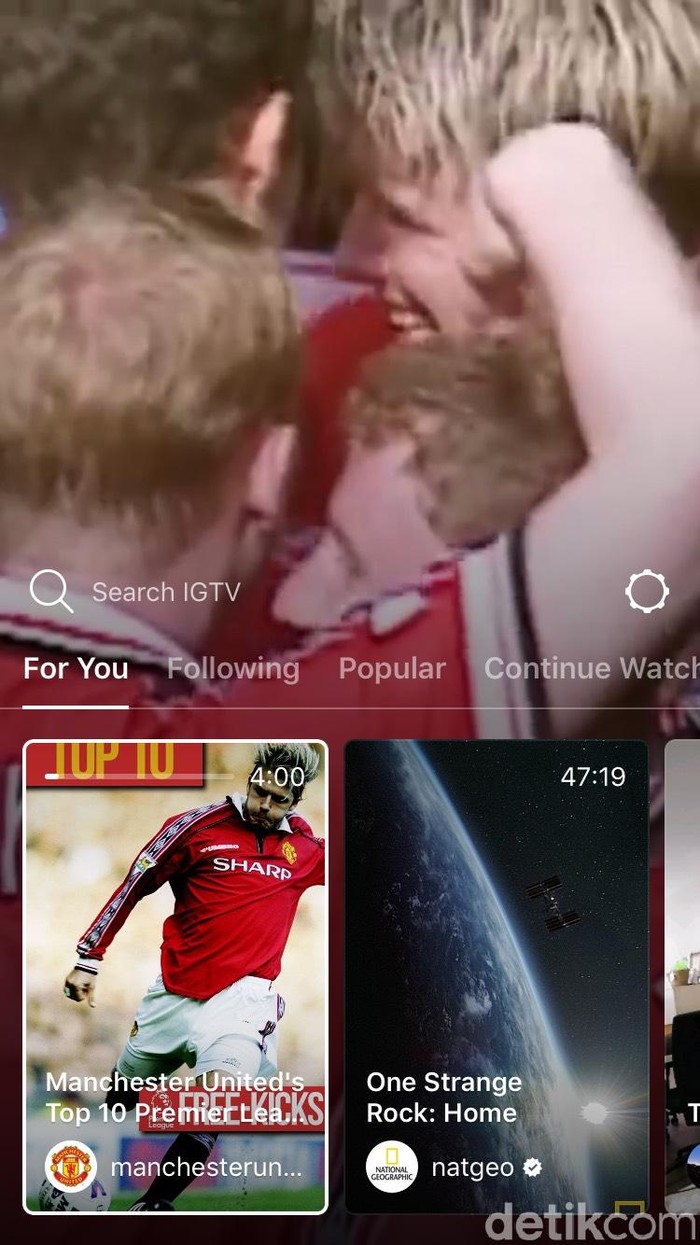Switch to the Following tab
The height and width of the screenshot is (1245, 700).
click(233, 669)
